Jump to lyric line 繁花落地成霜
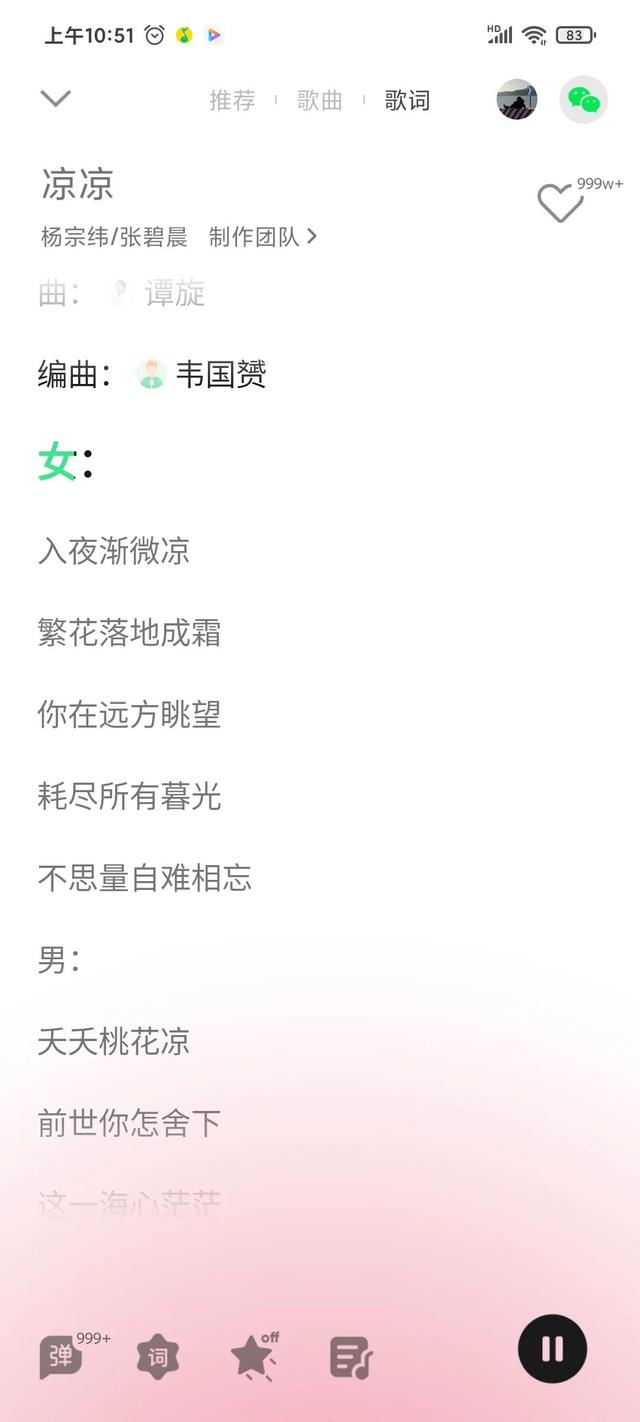The width and height of the screenshot is (640, 1422). point(129,633)
